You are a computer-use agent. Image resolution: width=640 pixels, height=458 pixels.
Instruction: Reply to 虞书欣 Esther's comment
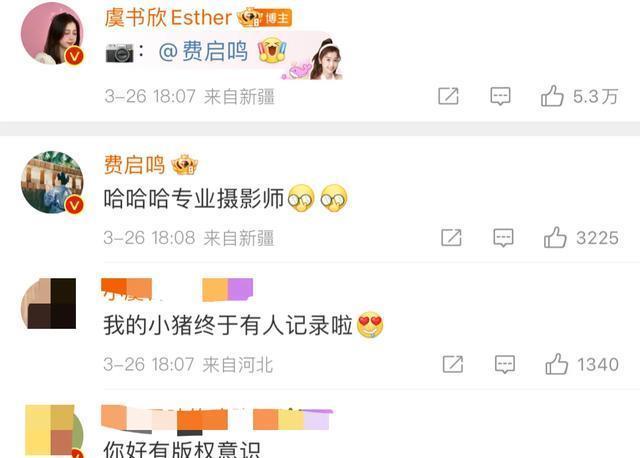[x=502, y=97]
